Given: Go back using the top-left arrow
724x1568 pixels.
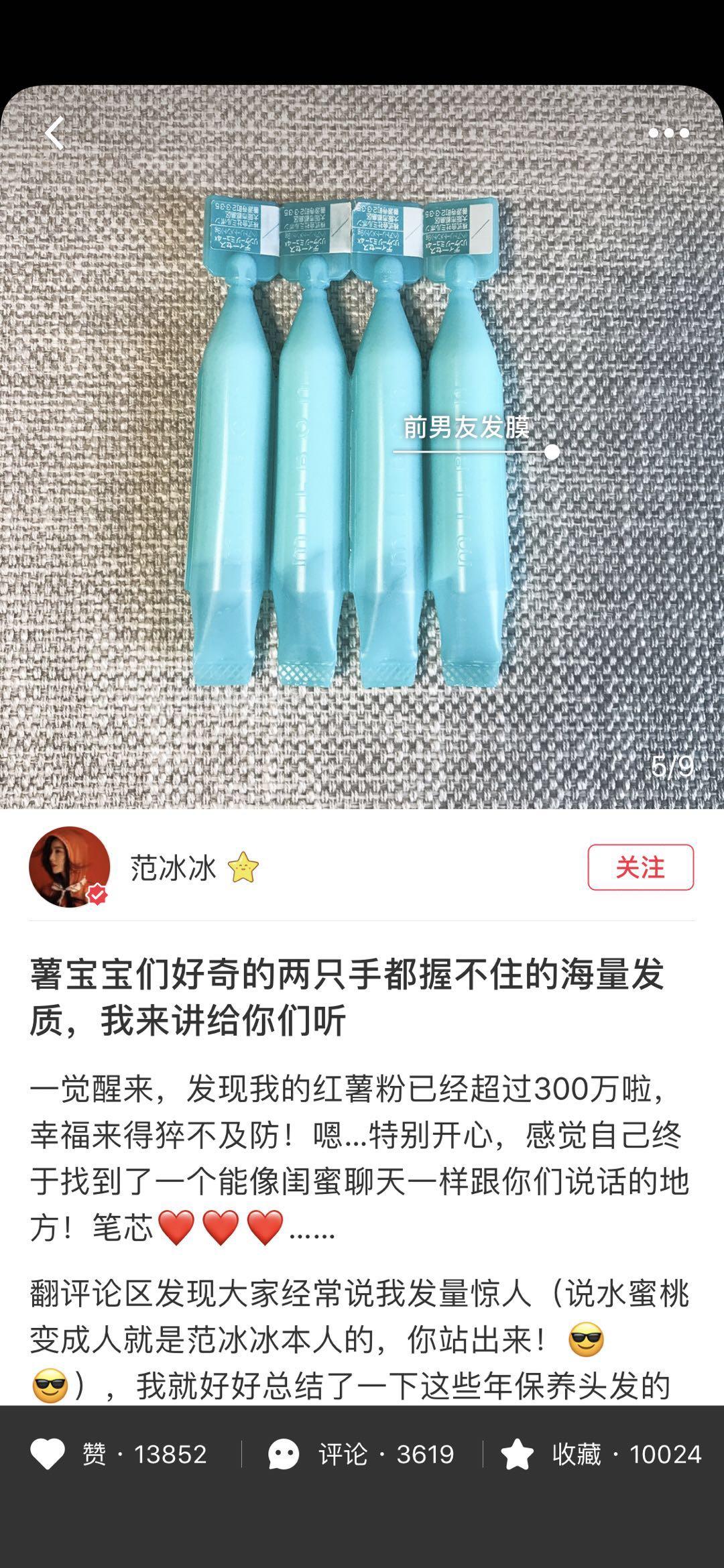Looking at the screenshot, I should point(55,133).
